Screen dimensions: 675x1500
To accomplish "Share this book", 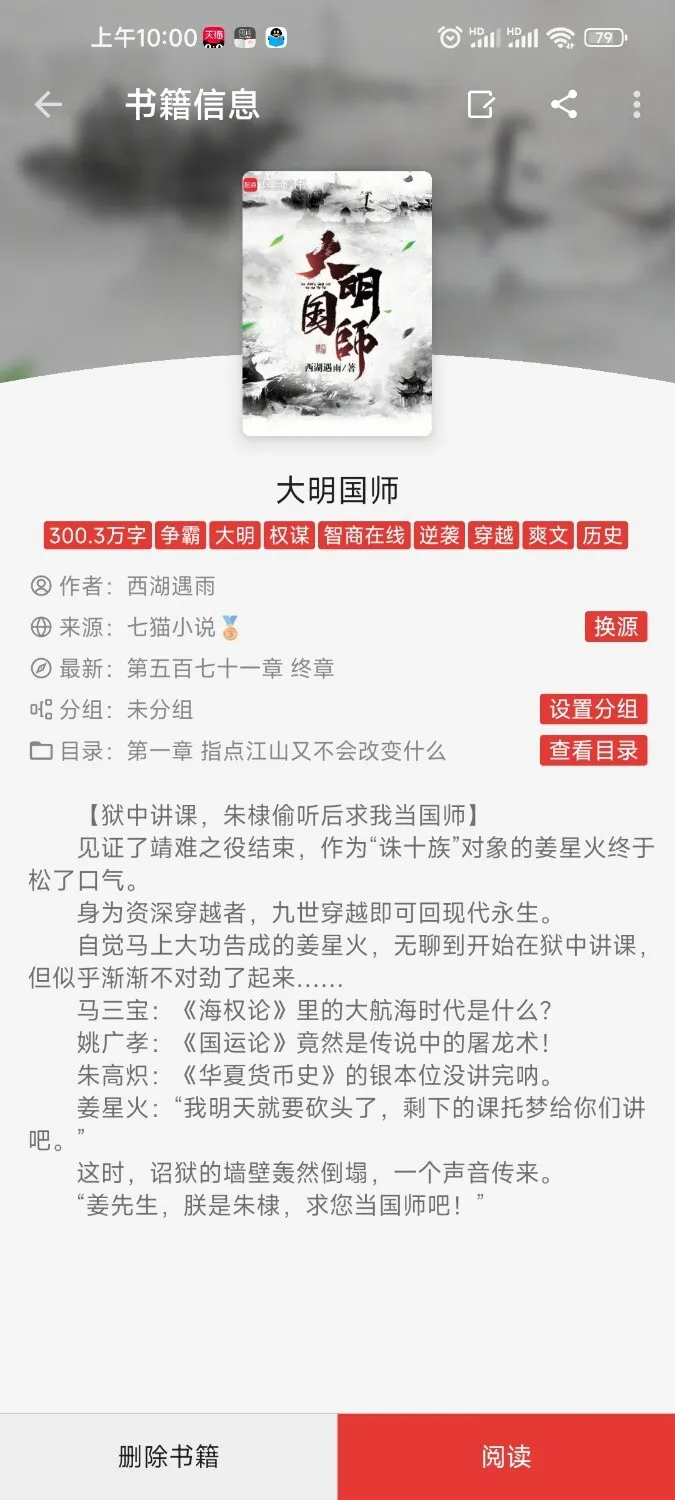I will click(564, 104).
